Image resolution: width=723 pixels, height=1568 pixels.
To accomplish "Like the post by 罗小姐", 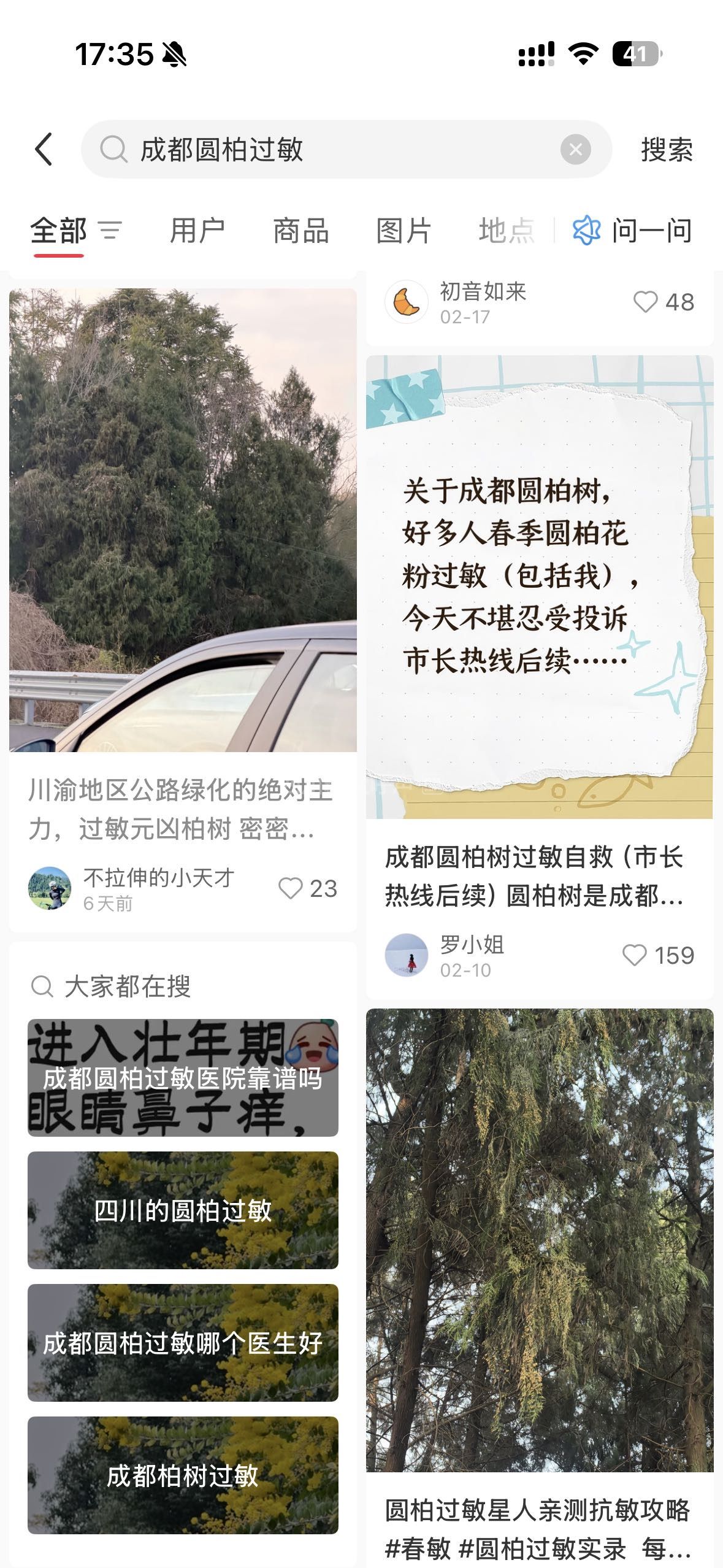I will coord(635,955).
